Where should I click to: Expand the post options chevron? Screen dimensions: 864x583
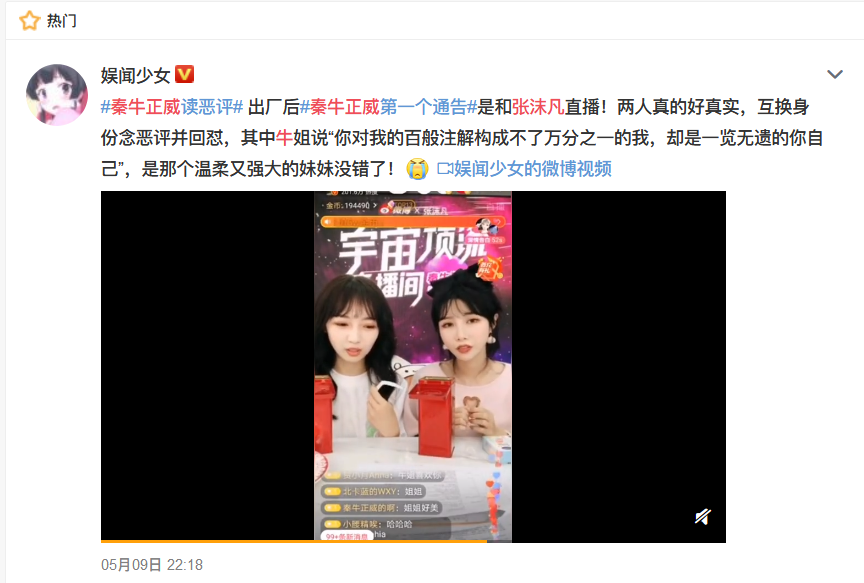(x=835, y=74)
